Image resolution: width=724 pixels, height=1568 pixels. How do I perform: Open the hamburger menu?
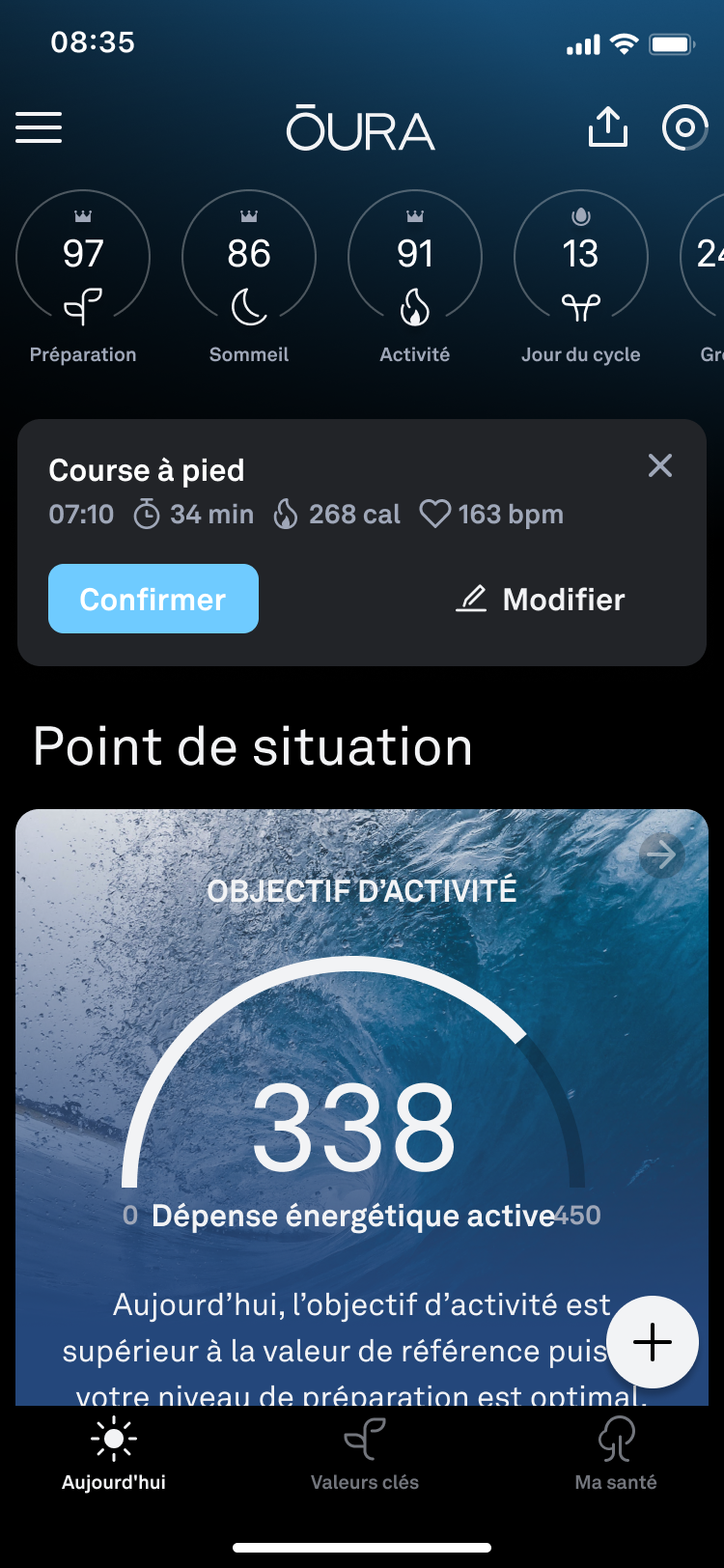39,127
